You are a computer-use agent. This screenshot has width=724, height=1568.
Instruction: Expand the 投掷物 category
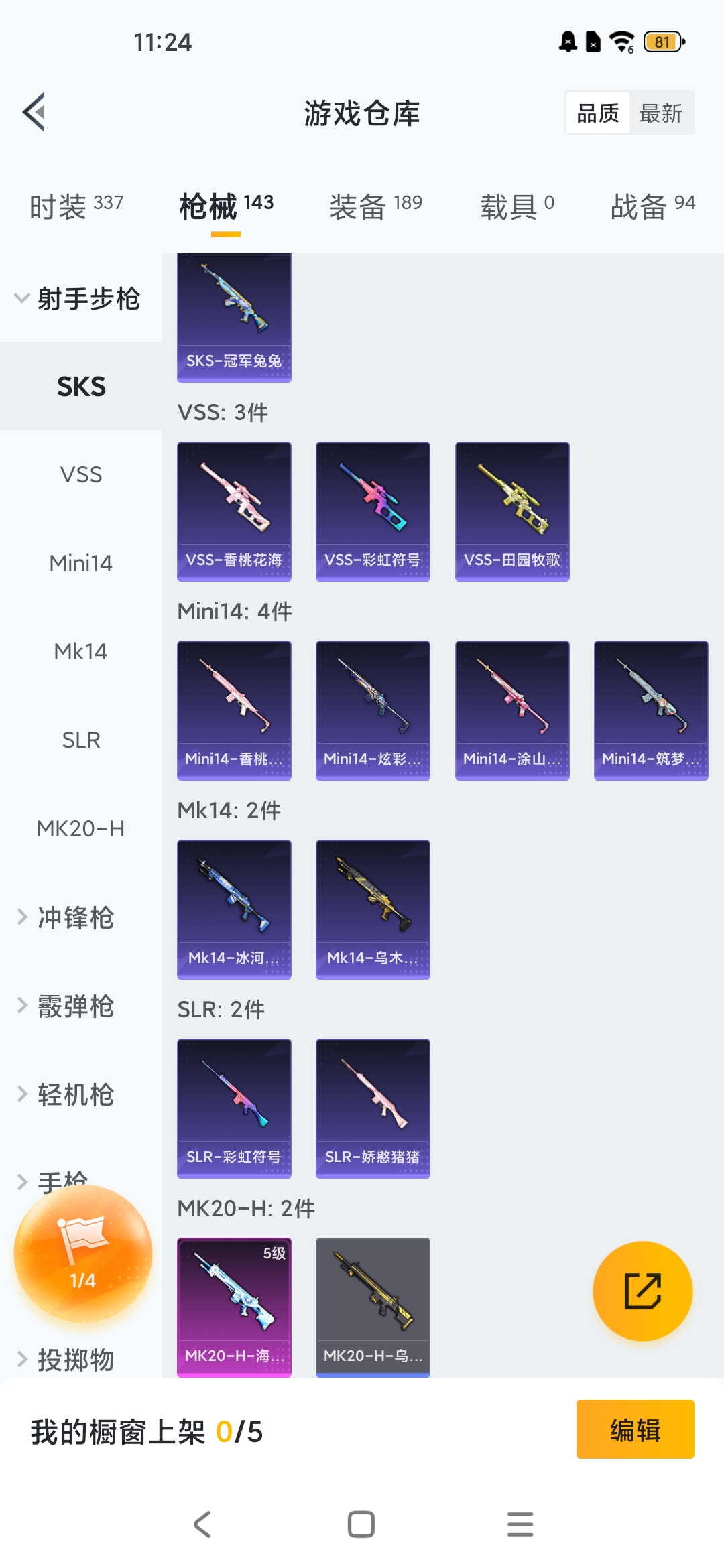pos(75,1360)
